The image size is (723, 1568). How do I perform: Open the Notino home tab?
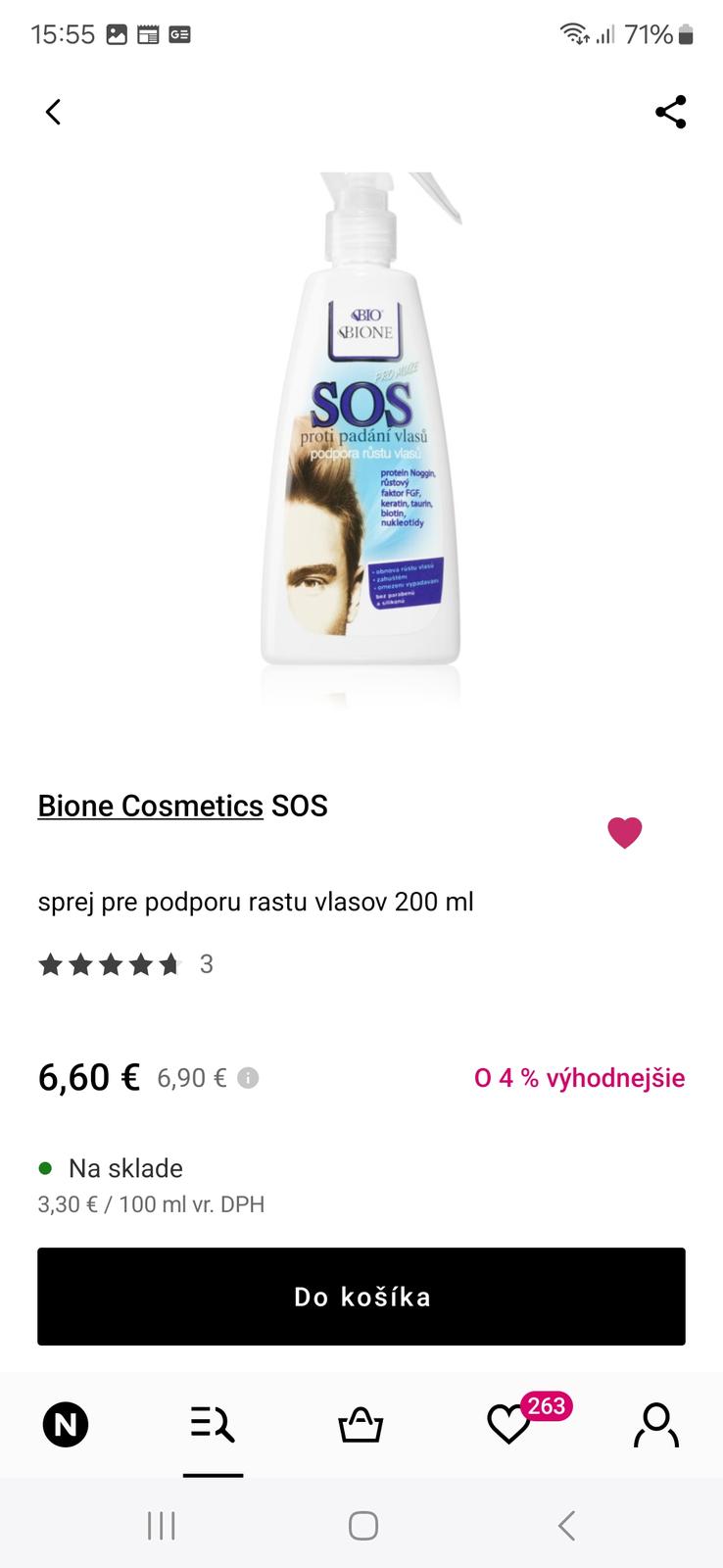pyautogui.click(x=66, y=1424)
